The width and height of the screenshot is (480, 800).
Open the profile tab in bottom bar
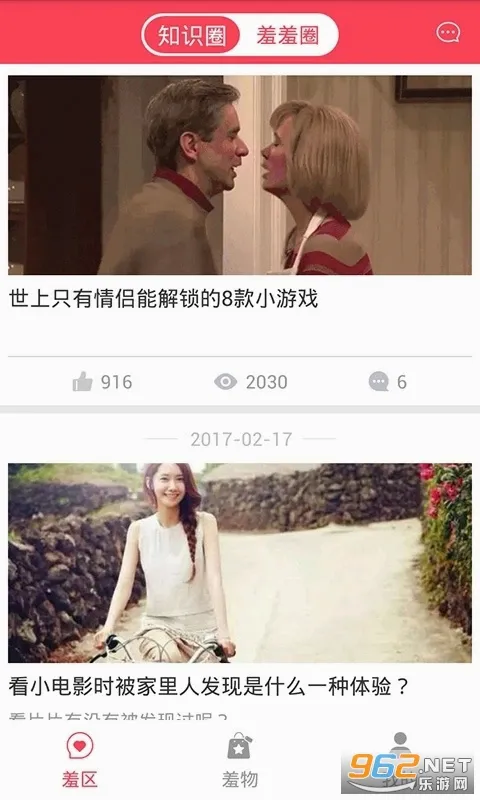pyautogui.click(x=400, y=760)
